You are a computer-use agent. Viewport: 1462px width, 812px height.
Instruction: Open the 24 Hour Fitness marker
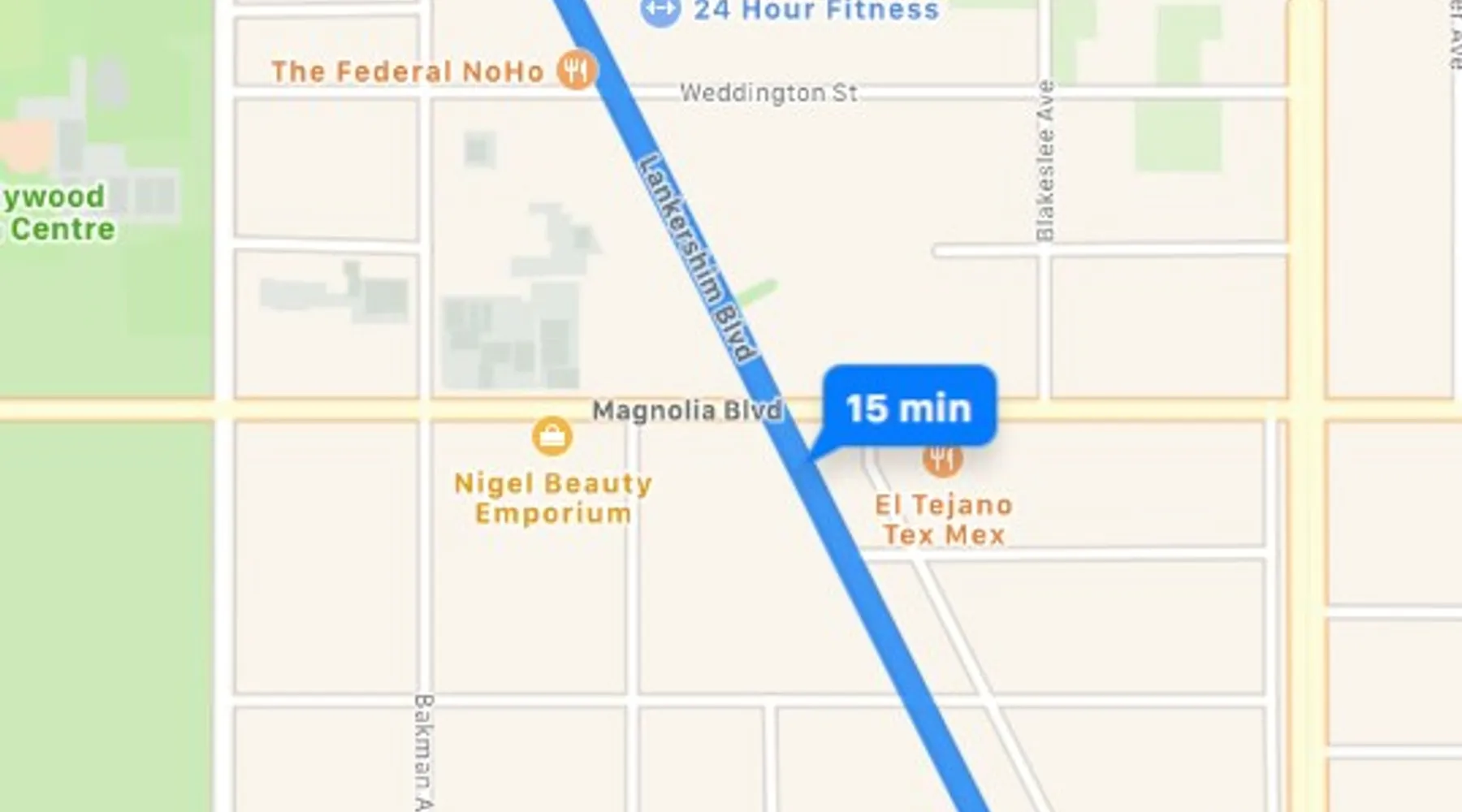click(660, 10)
